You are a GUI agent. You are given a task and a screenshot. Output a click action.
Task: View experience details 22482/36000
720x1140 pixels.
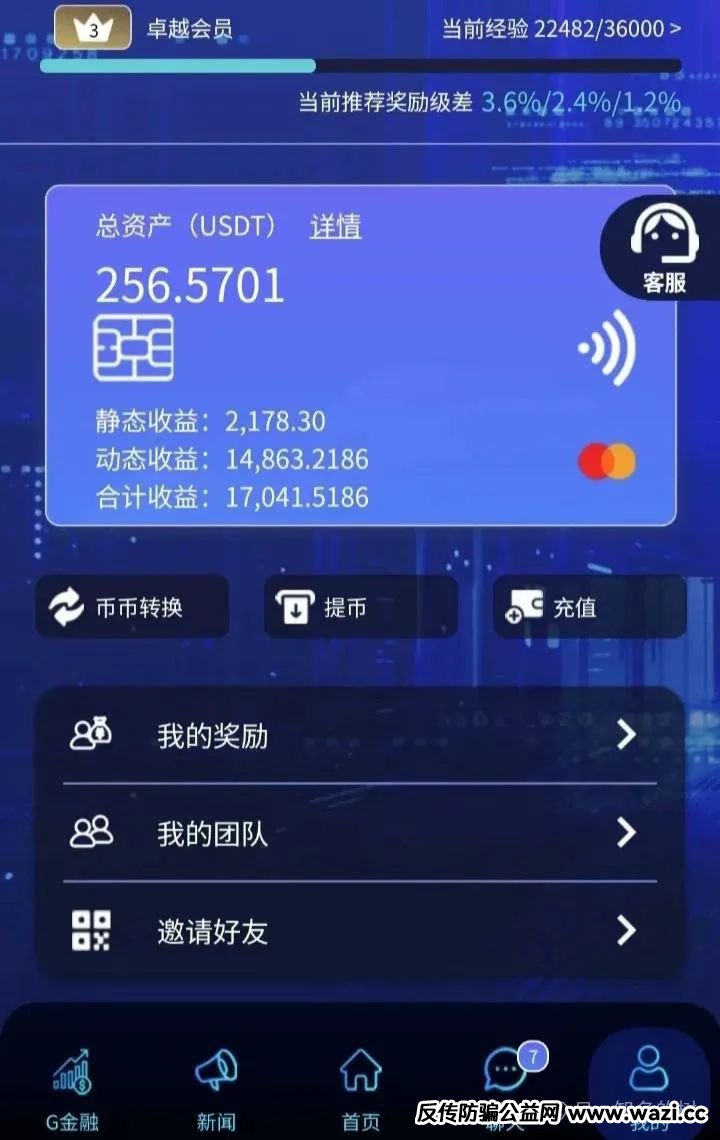pyautogui.click(x=562, y=28)
